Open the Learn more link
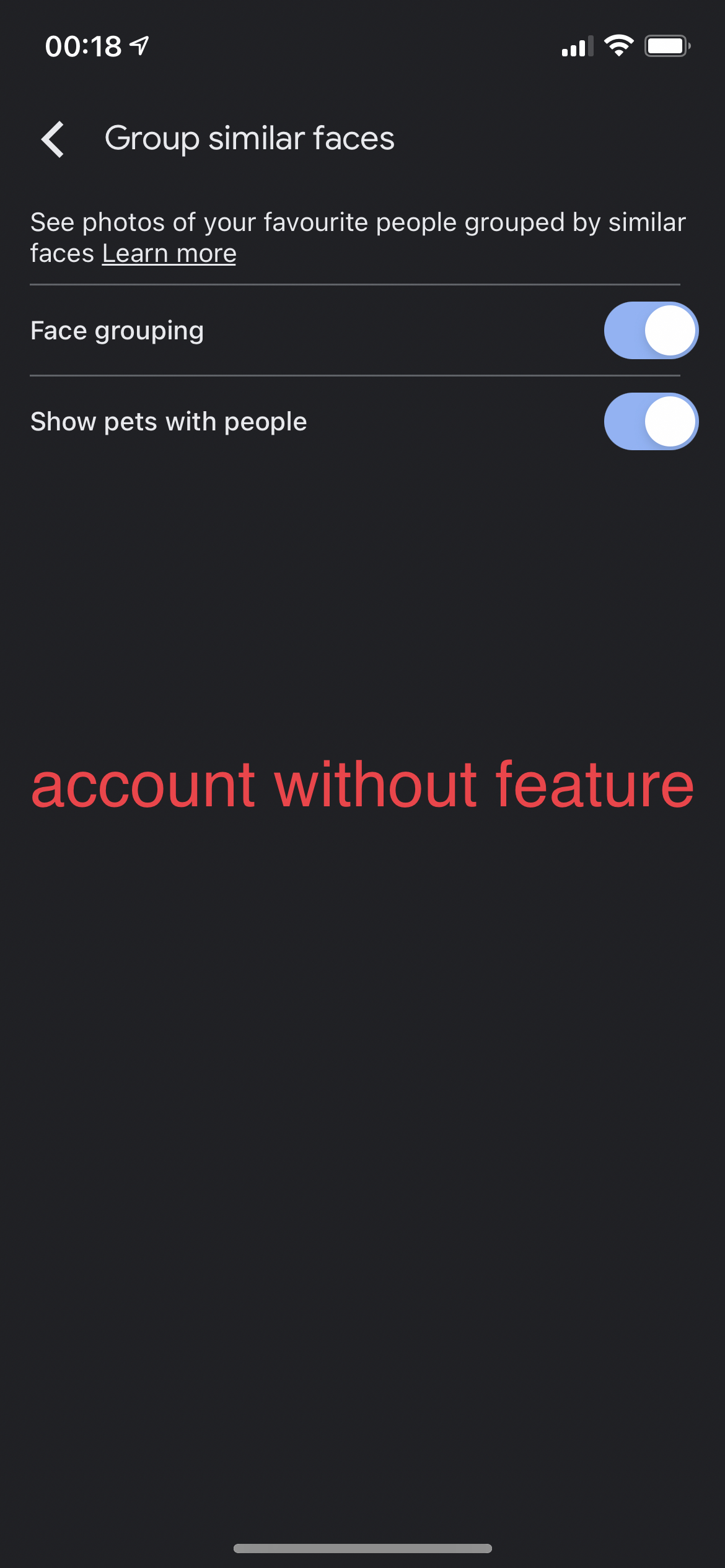 pyautogui.click(x=169, y=254)
